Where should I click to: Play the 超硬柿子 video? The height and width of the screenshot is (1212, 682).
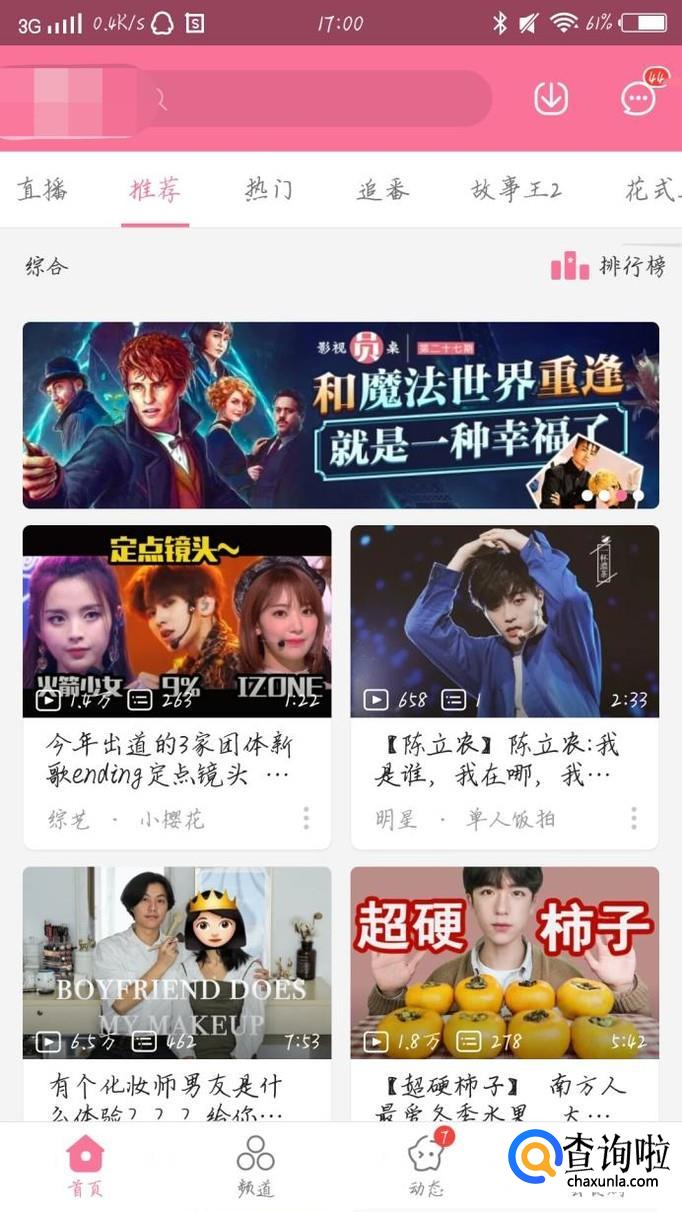coord(504,962)
